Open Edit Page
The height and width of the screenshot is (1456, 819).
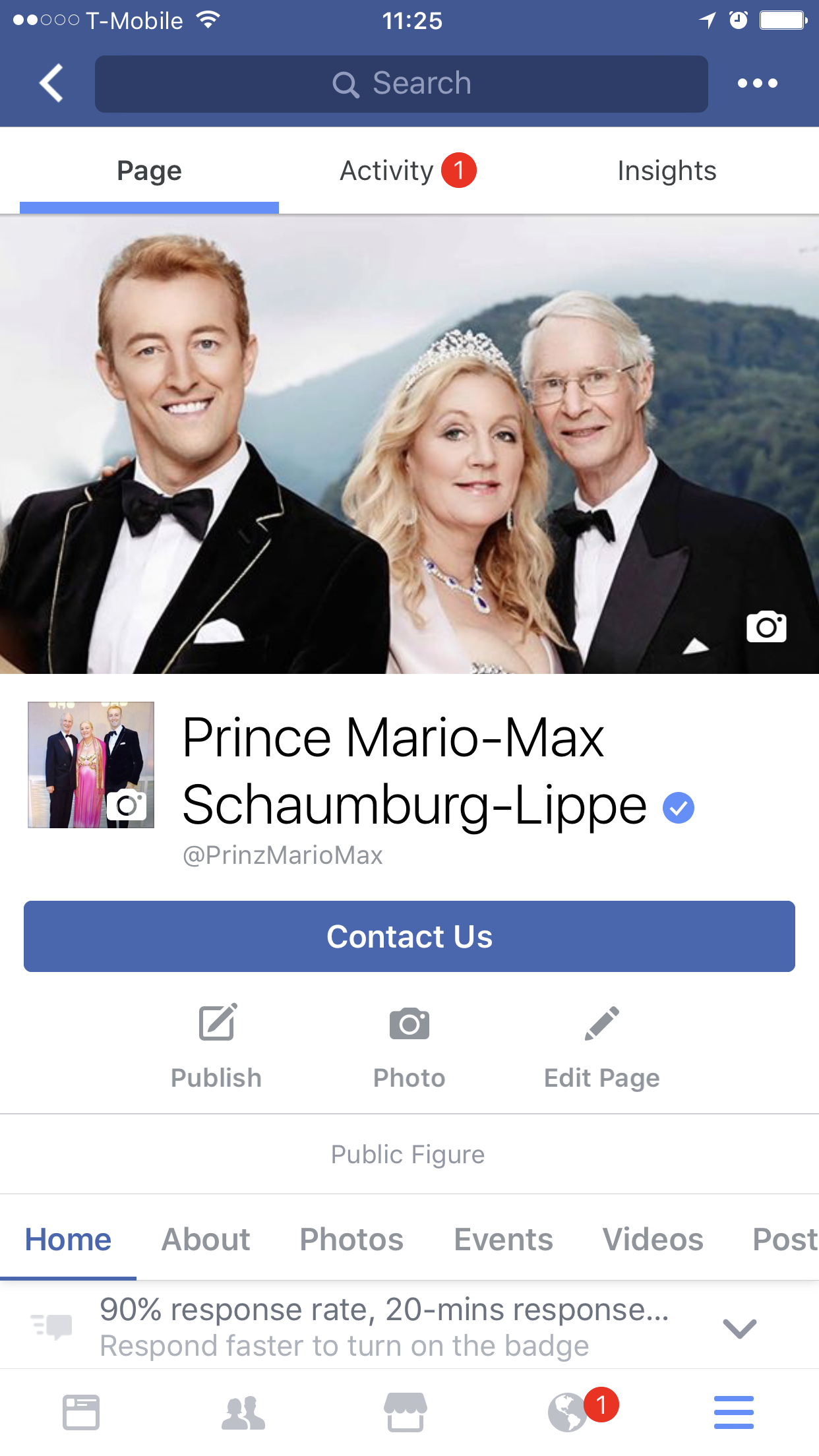(601, 1045)
